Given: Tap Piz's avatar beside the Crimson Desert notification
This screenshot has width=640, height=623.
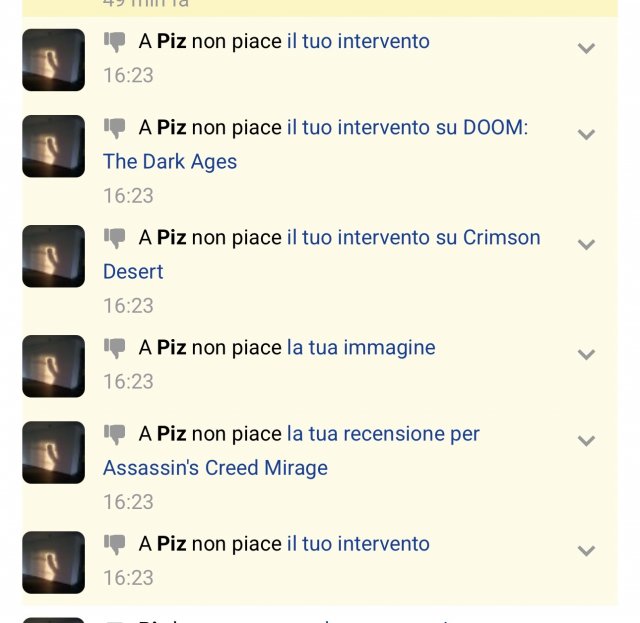Looking at the screenshot, I should tap(53, 256).
